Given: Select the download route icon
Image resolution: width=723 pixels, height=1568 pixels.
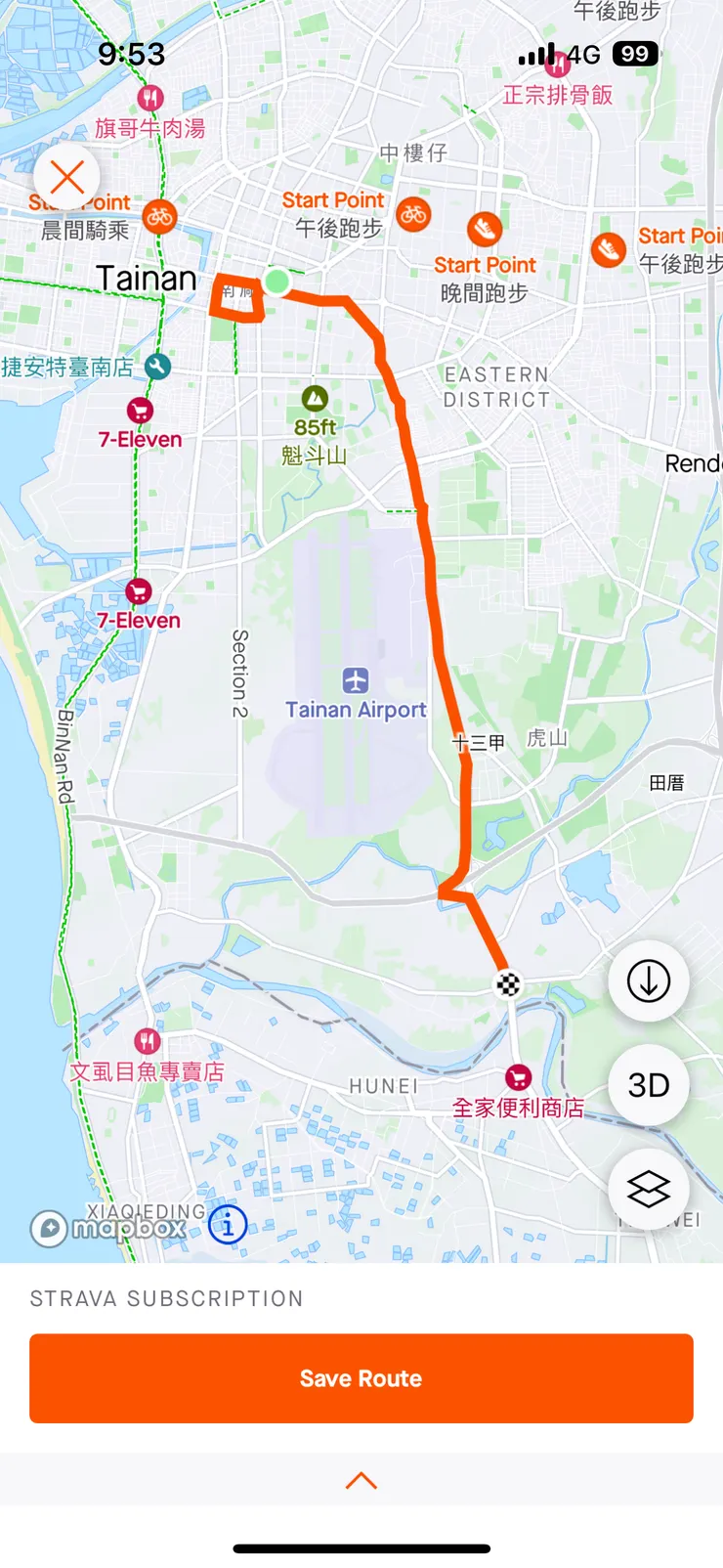Looking at the screenshot, I should (x=649, y=982).
